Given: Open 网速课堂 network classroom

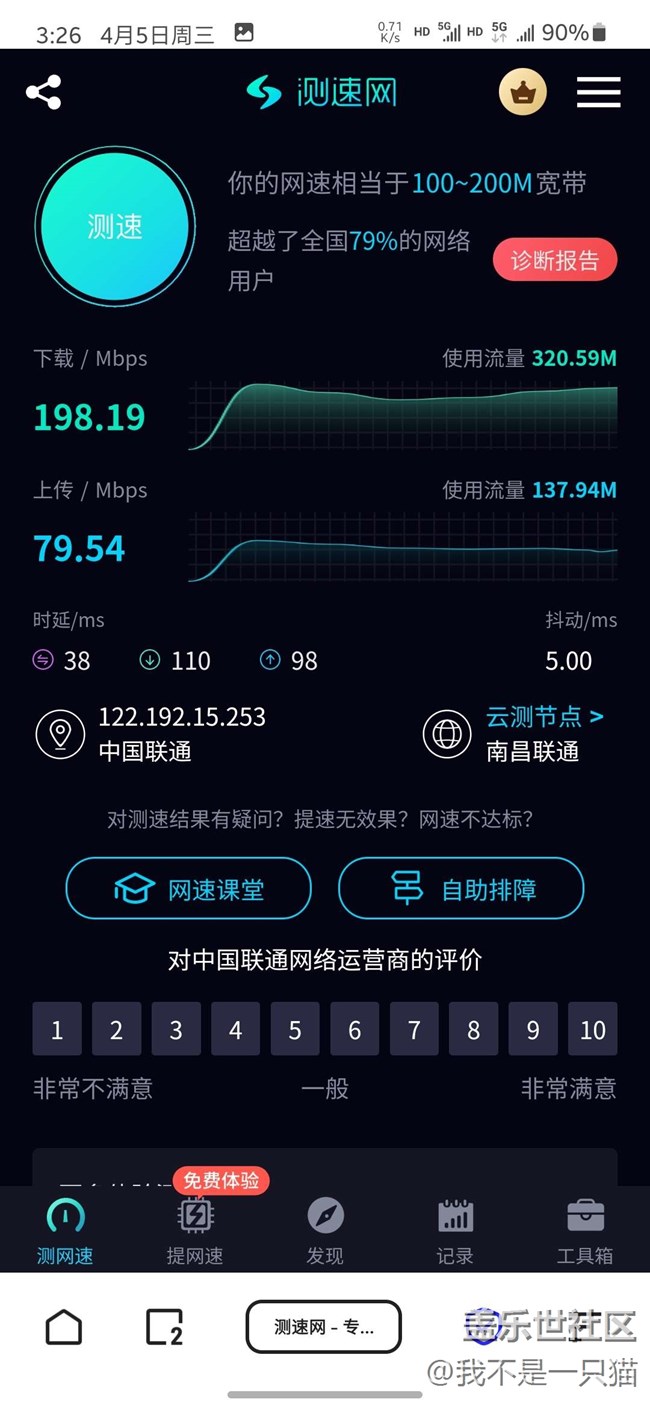Looking at the screenshot, I should click(x=188, y=888).
